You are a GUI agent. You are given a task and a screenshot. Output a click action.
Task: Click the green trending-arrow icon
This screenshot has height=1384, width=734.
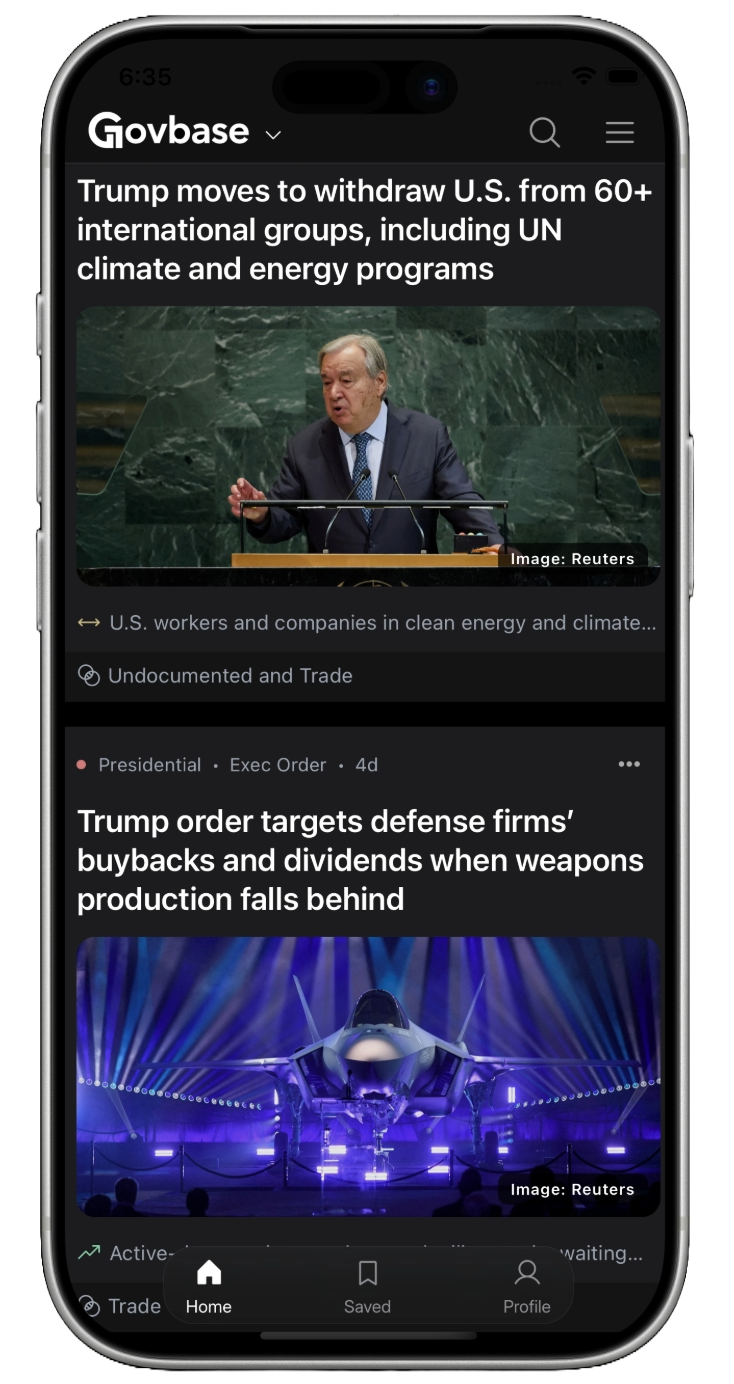(x=88, y=1252)
